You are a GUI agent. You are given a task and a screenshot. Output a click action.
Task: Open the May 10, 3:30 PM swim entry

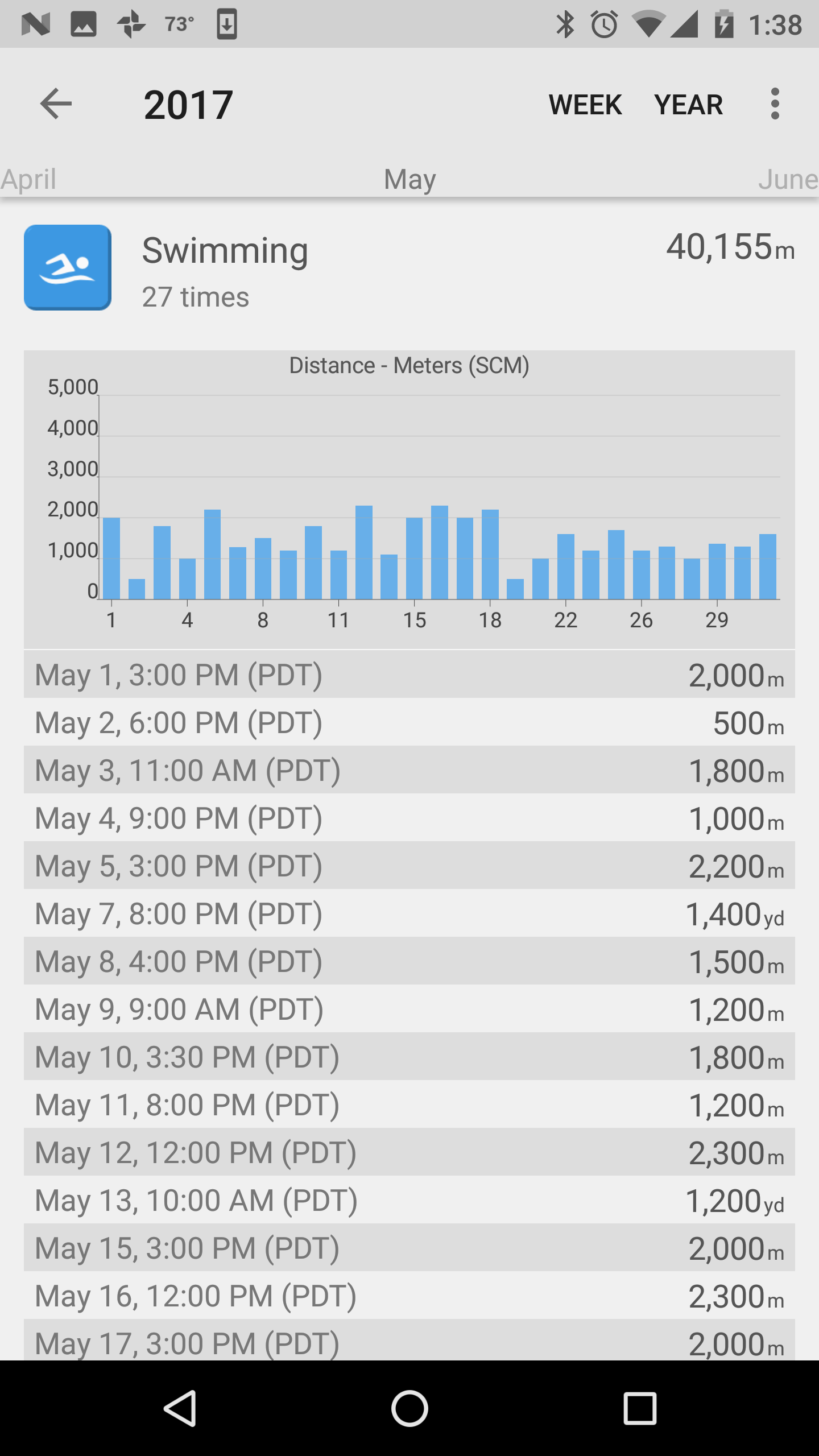tap(409, 1057)
